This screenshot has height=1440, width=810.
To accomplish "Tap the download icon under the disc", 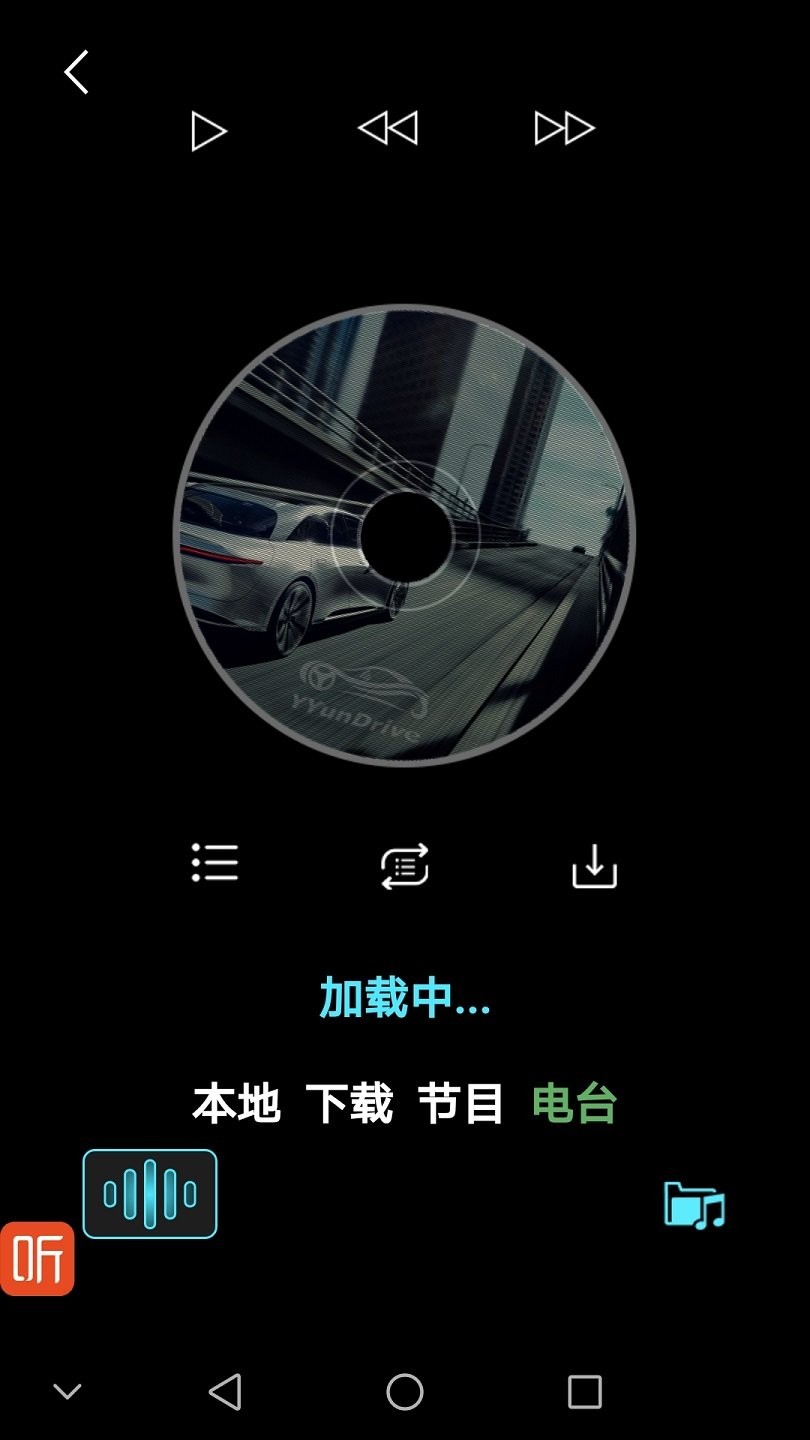I will pyautogui.click(x=595, y=866).
